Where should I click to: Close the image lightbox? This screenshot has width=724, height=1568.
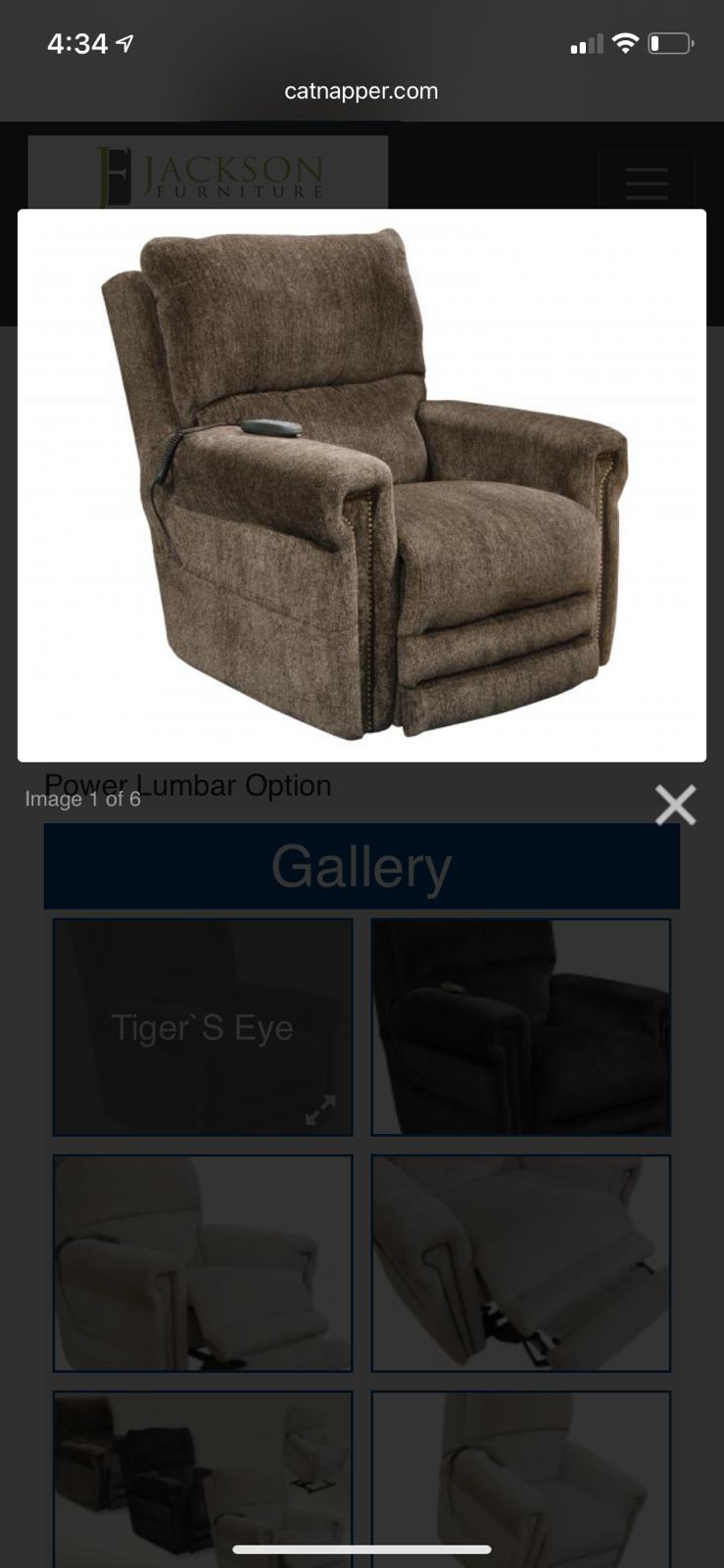(x=675, y=806)
